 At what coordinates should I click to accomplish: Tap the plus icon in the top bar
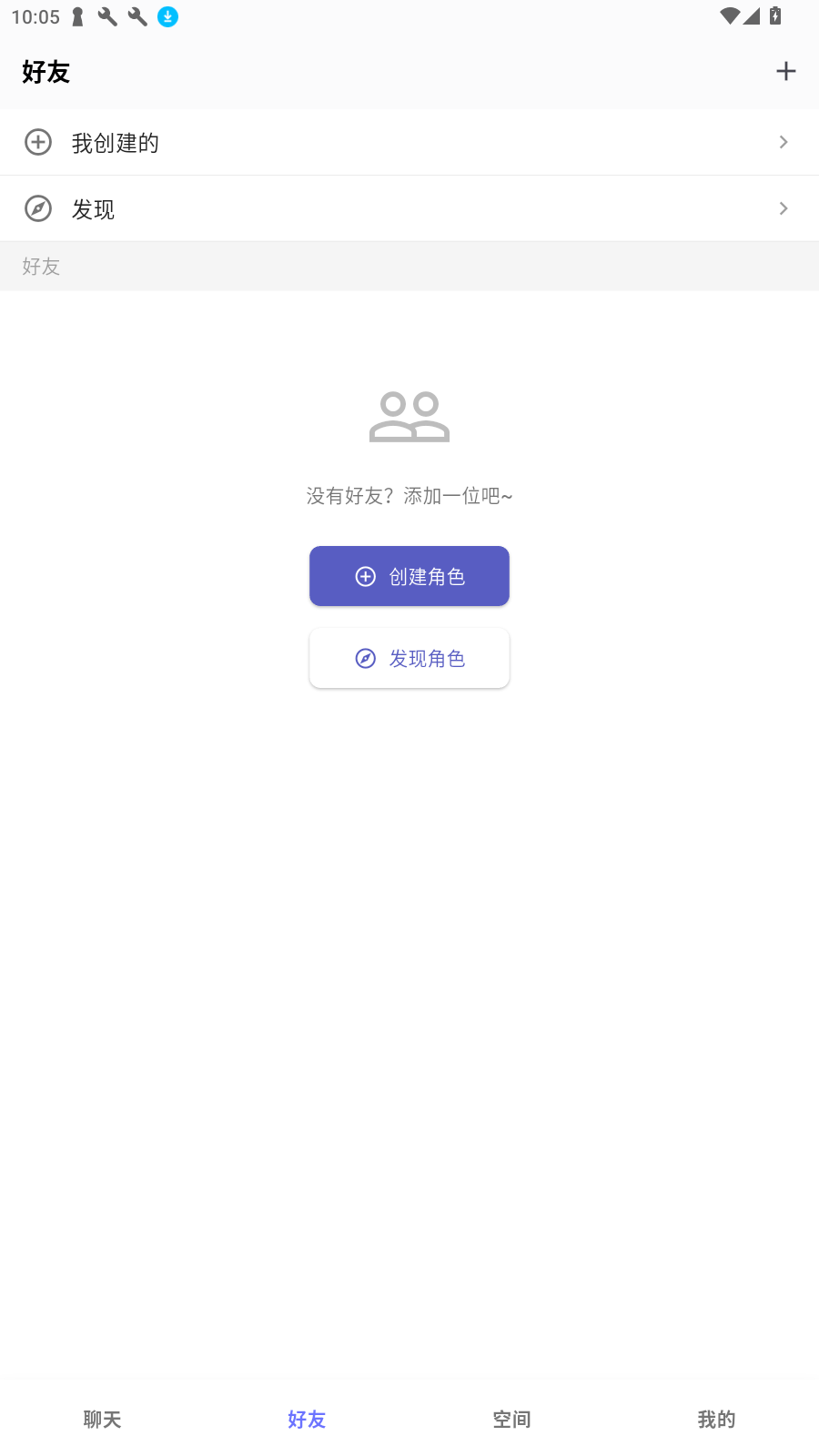click(x=785, y=71)
